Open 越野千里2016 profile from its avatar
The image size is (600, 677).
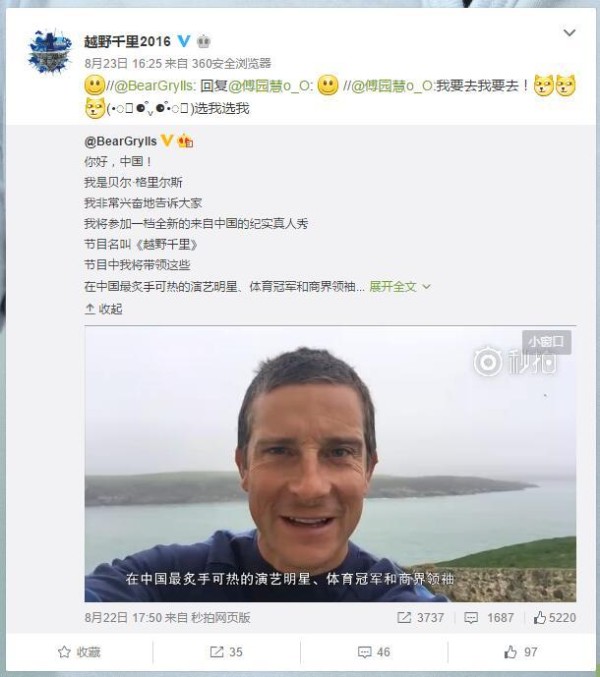[48, 52]
